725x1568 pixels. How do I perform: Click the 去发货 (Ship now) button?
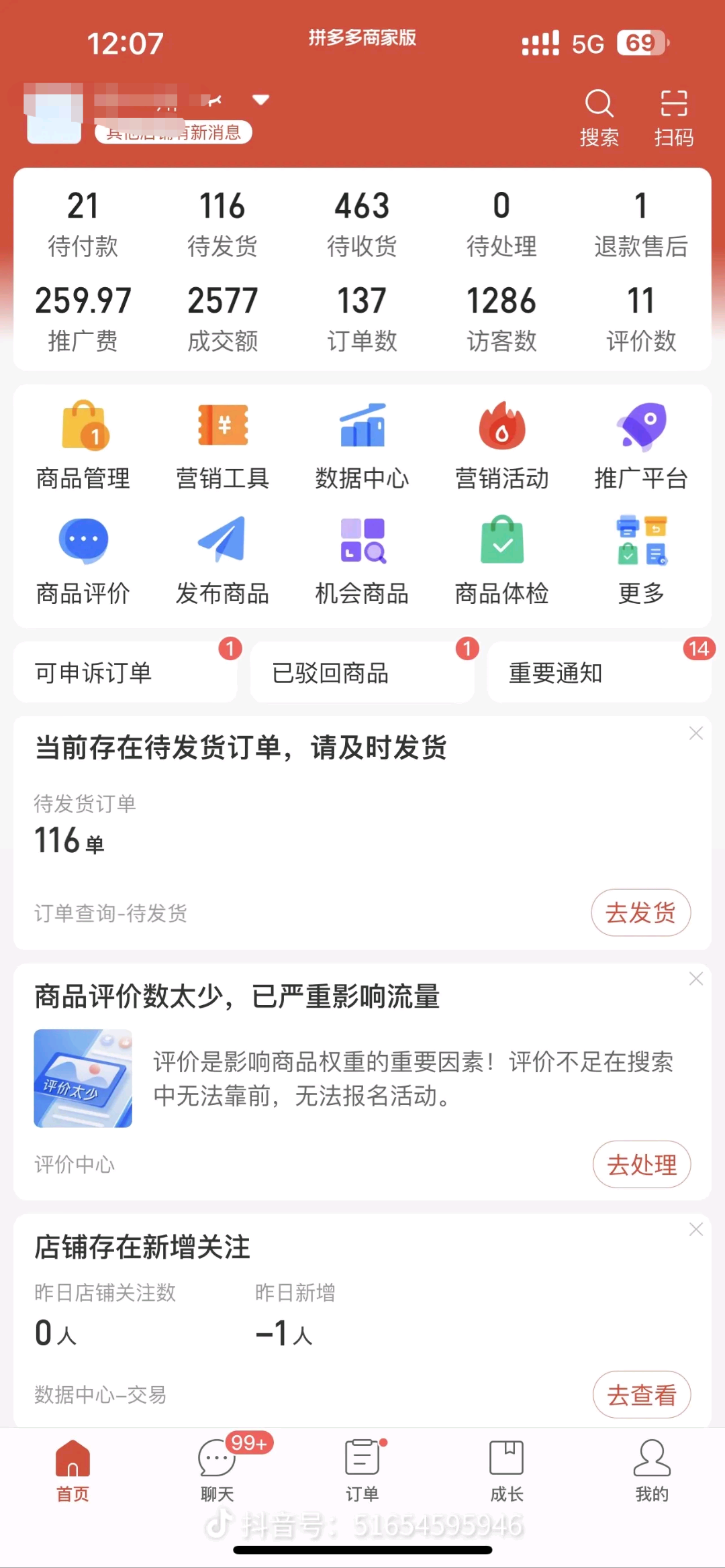coord(640,912)
